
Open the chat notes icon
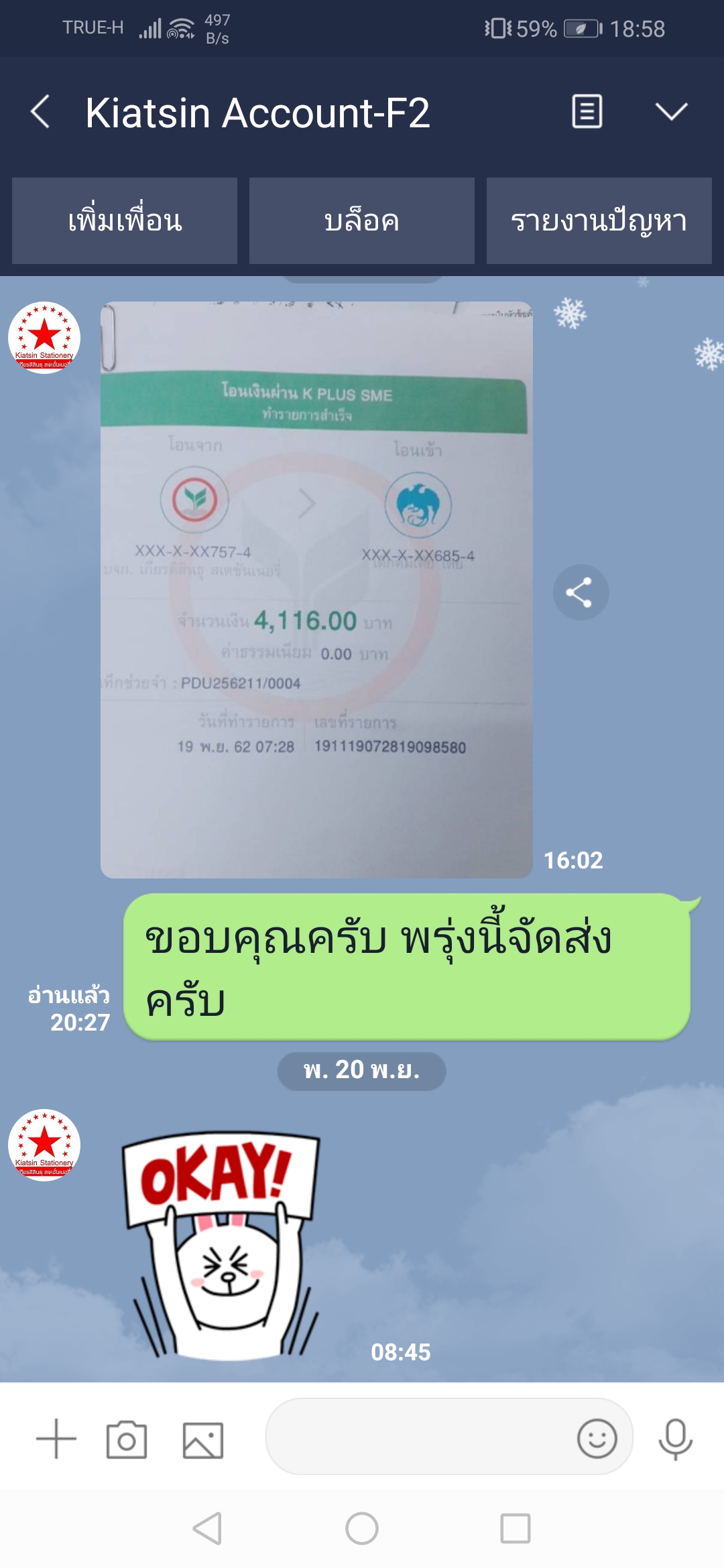pyautogui.click(x=587, y=111)
